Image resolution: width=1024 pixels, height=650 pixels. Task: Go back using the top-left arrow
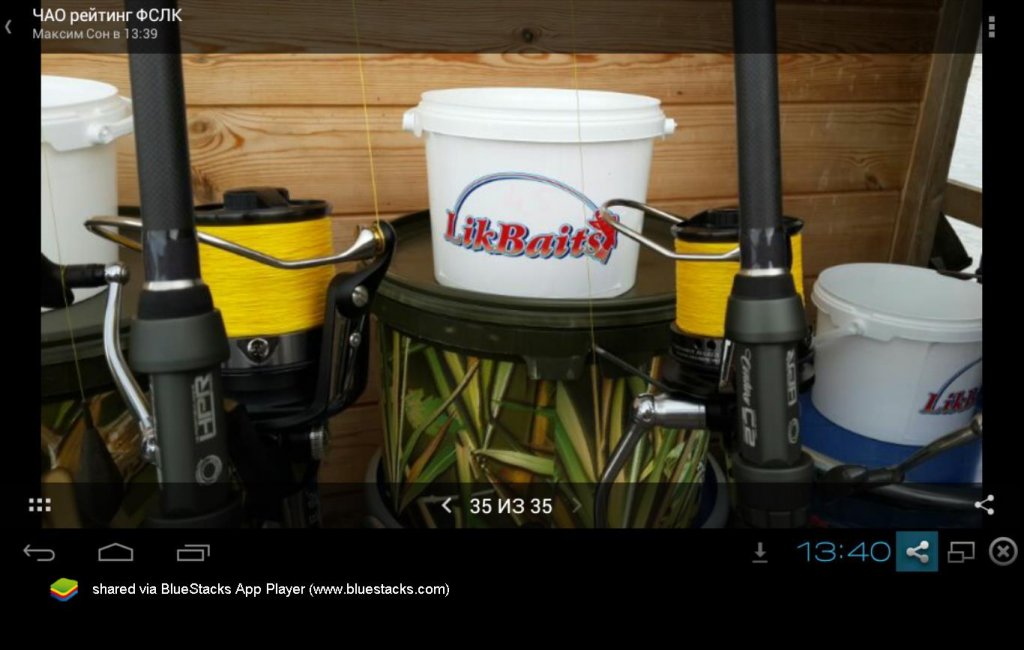9,26
